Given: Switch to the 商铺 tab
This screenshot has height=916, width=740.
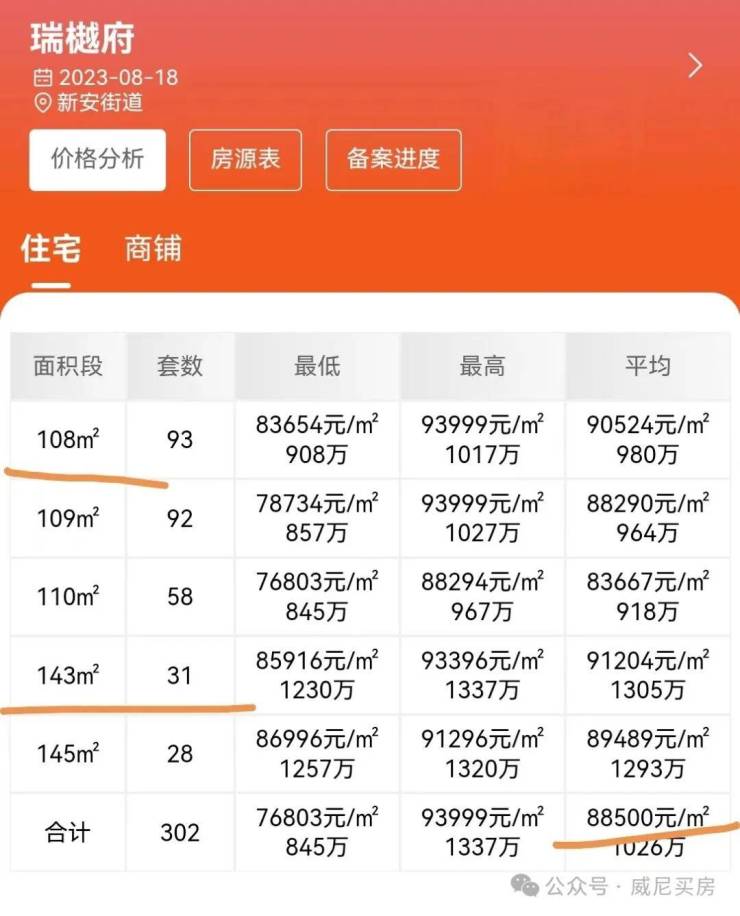Looking at the screenshot, I should [x=153, y=249].
